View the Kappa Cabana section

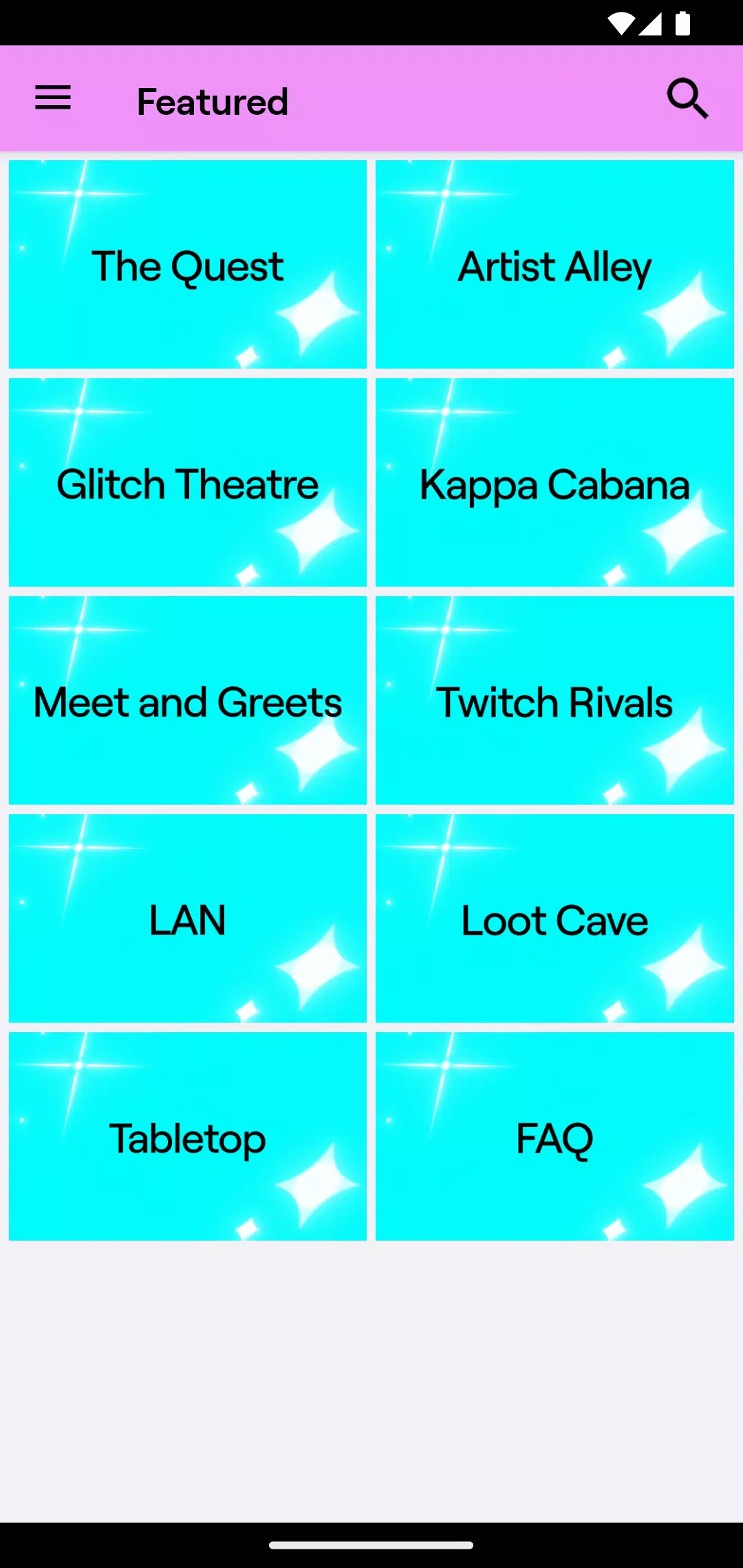(554, 483)
